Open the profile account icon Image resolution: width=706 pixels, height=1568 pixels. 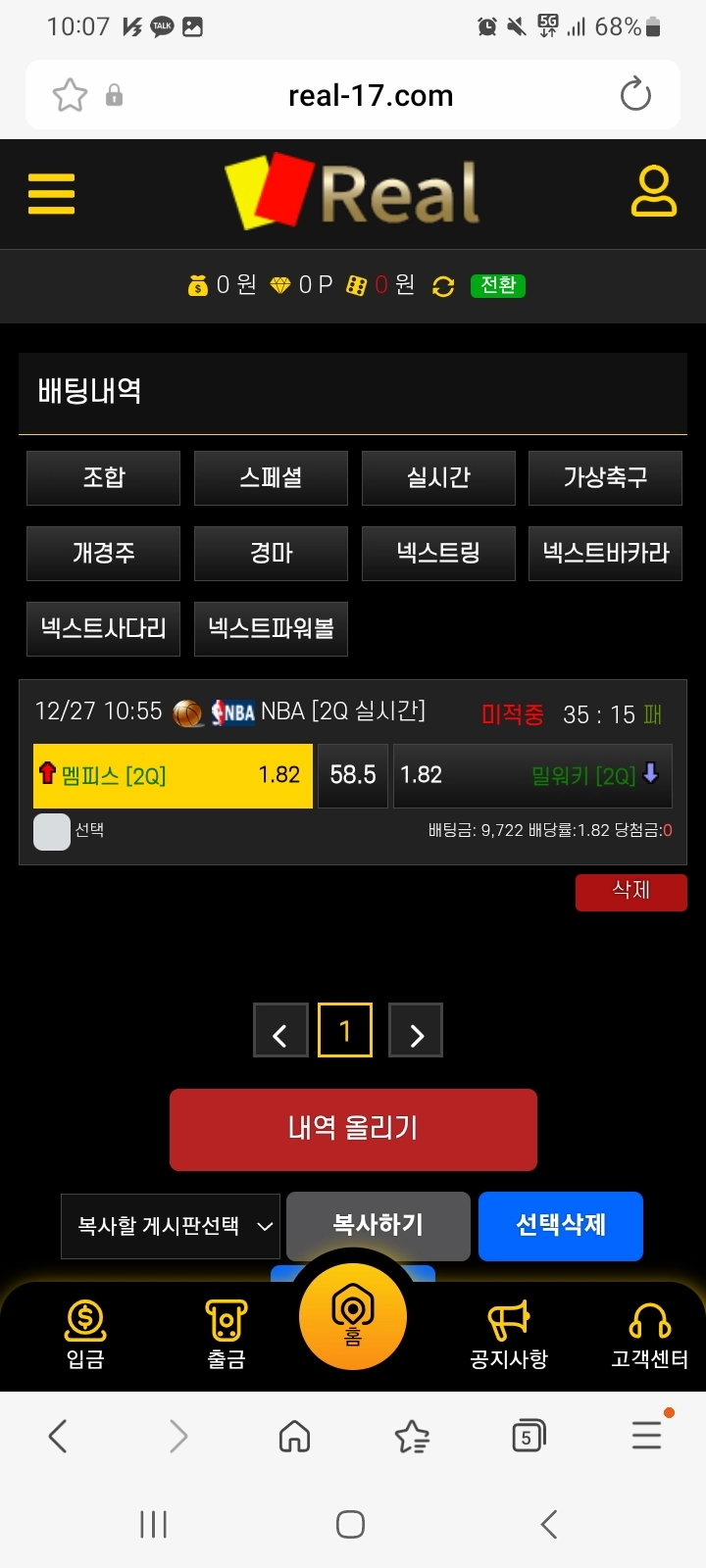[x=655, y=193]
